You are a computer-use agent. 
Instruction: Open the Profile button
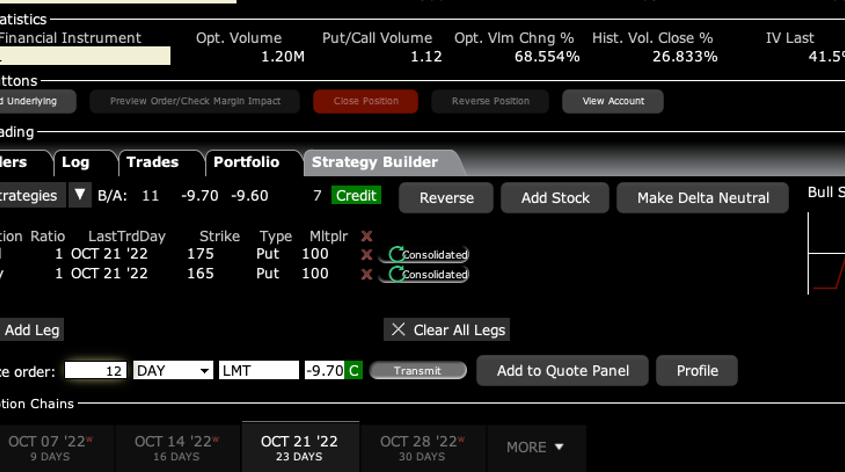pos(697,371)
